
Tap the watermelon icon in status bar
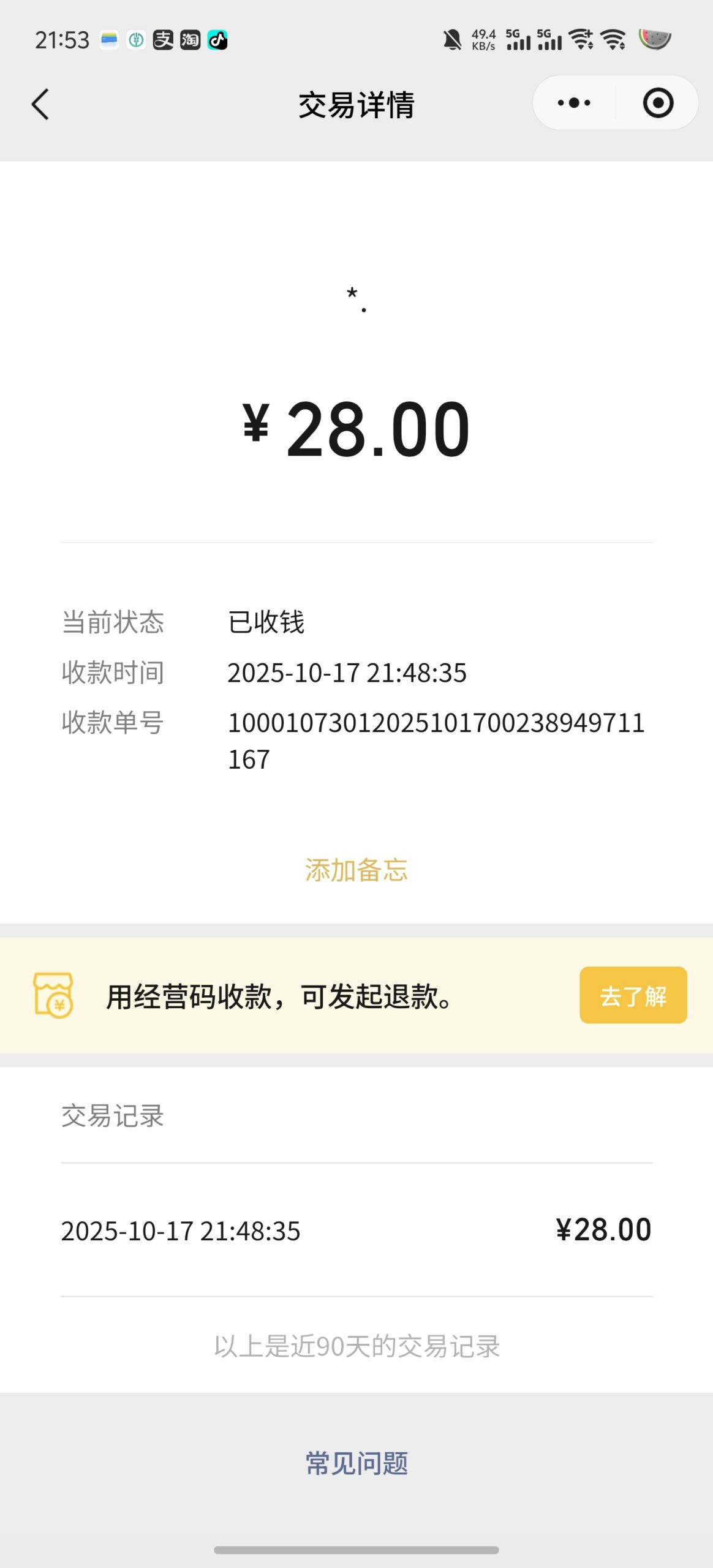pos(654,39)
